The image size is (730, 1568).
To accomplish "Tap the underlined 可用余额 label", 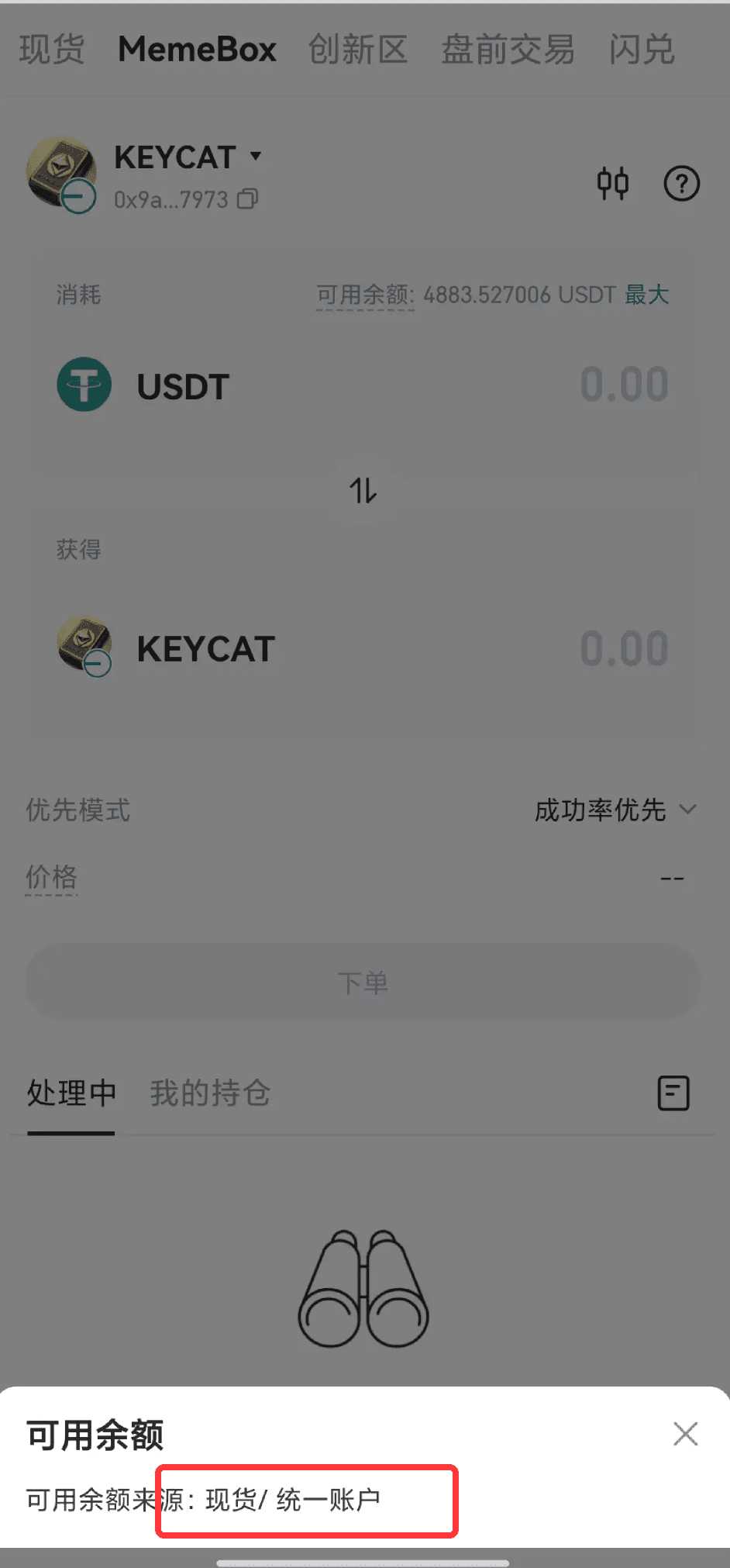I will (x=364, y=295).
